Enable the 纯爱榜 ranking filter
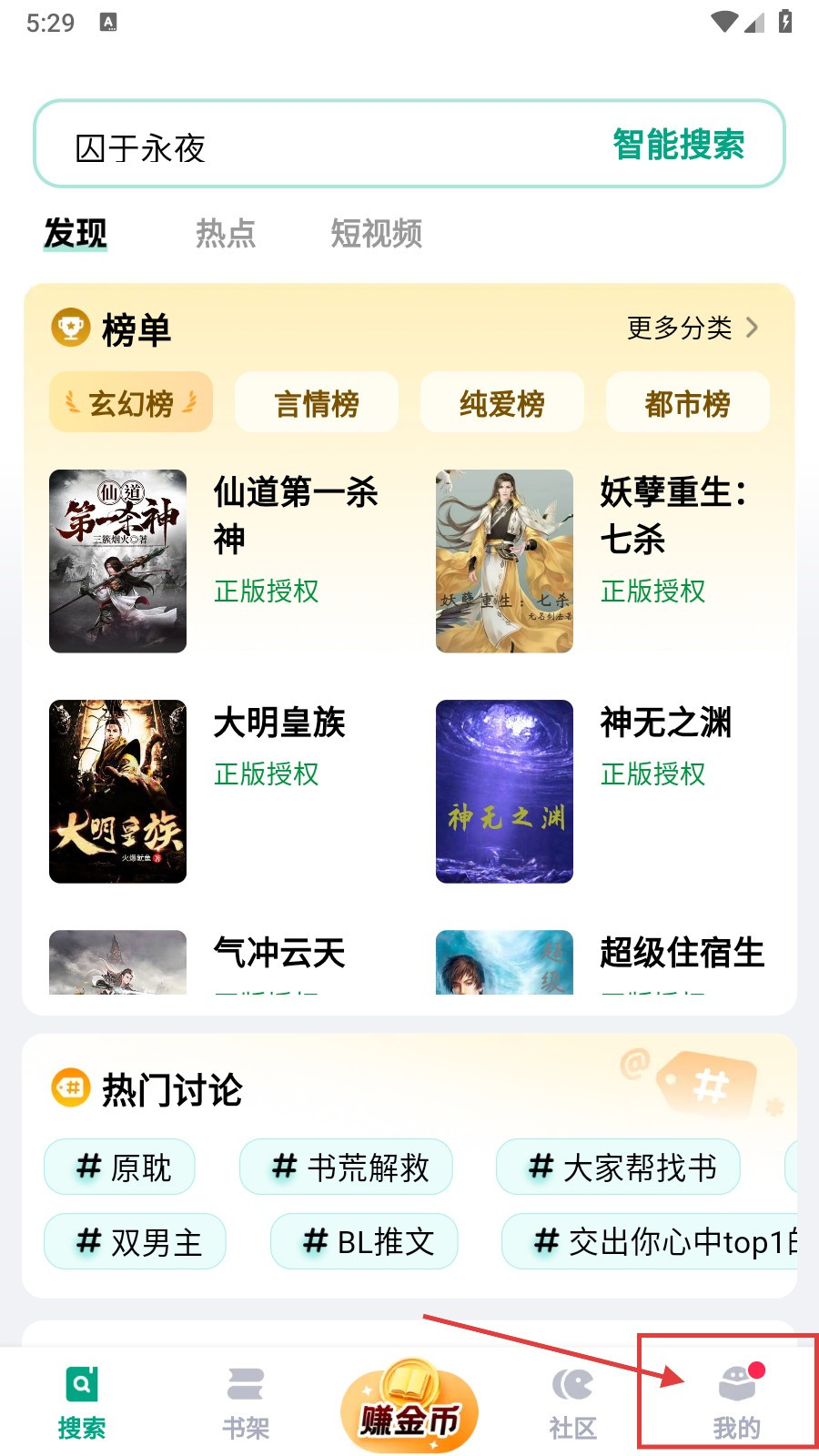819x1456 pixels. pos(501,401)
